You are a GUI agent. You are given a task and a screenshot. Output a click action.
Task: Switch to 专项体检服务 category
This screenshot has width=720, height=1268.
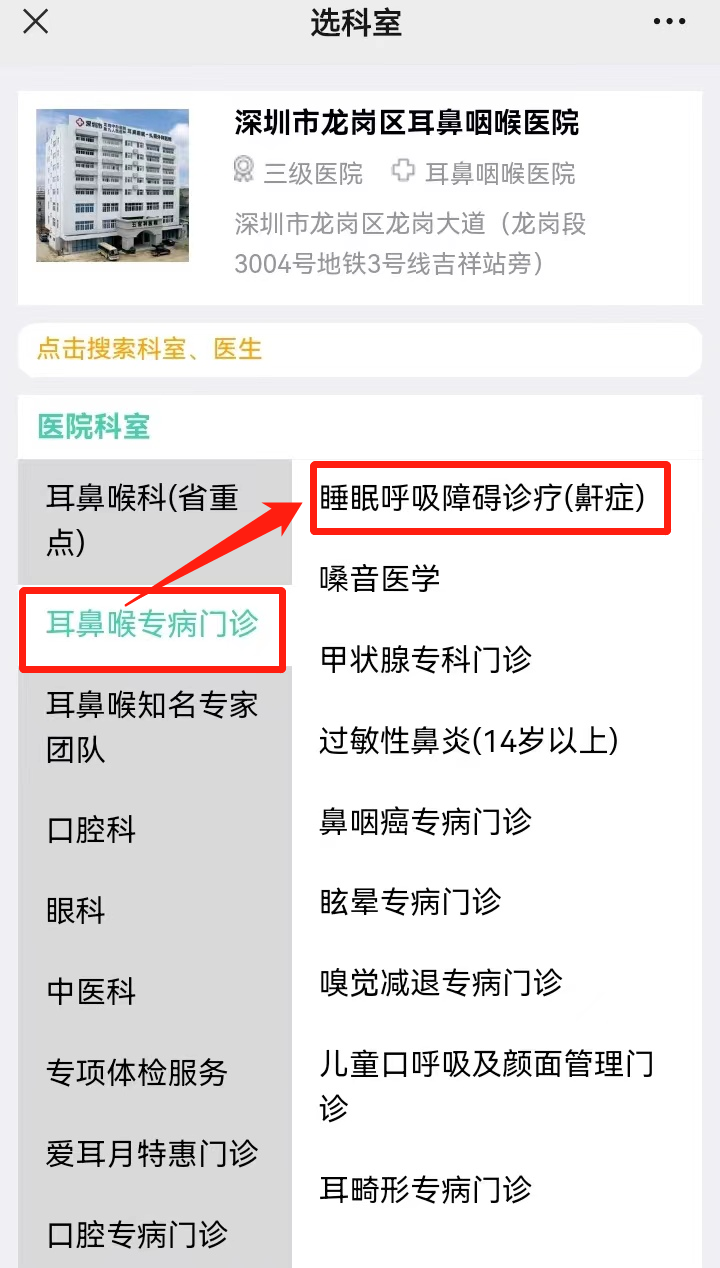(x=138, y=1073)
